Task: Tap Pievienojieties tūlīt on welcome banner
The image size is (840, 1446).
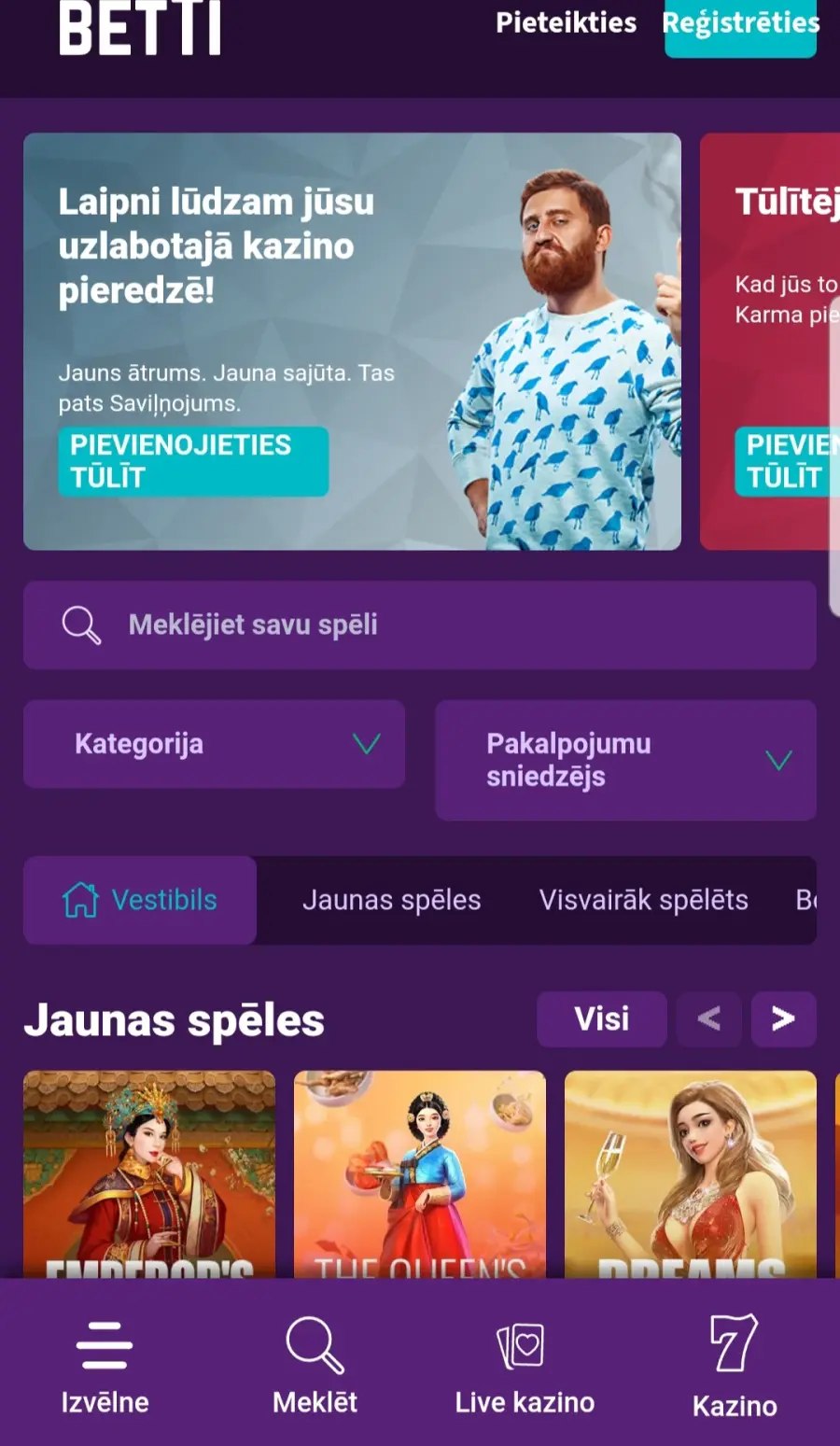Action: click(x=193, y=461)
